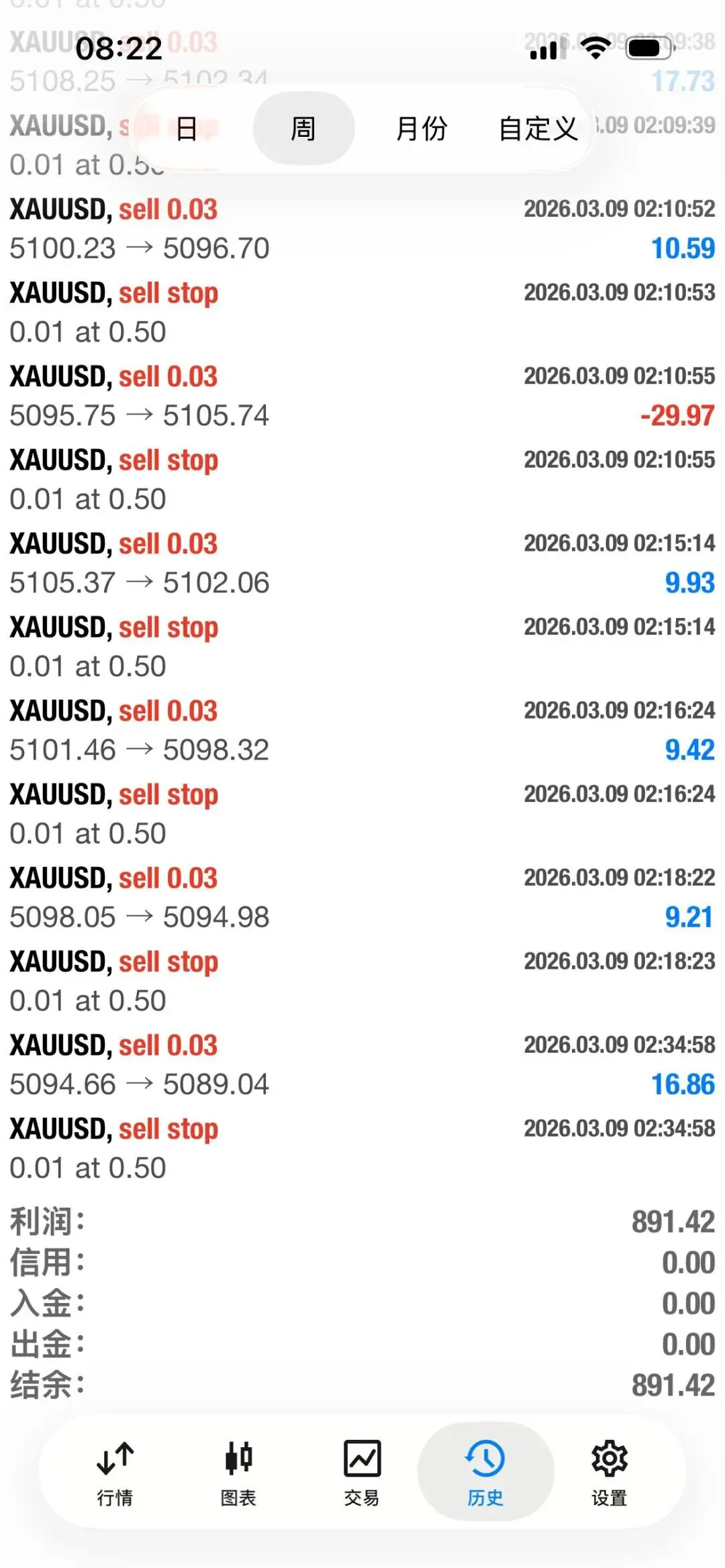This screenshot has height=1568, width=725.
Task: Open the sell stop order at 02:10:53
Action: pyautogui.click(x=362, y=312)
